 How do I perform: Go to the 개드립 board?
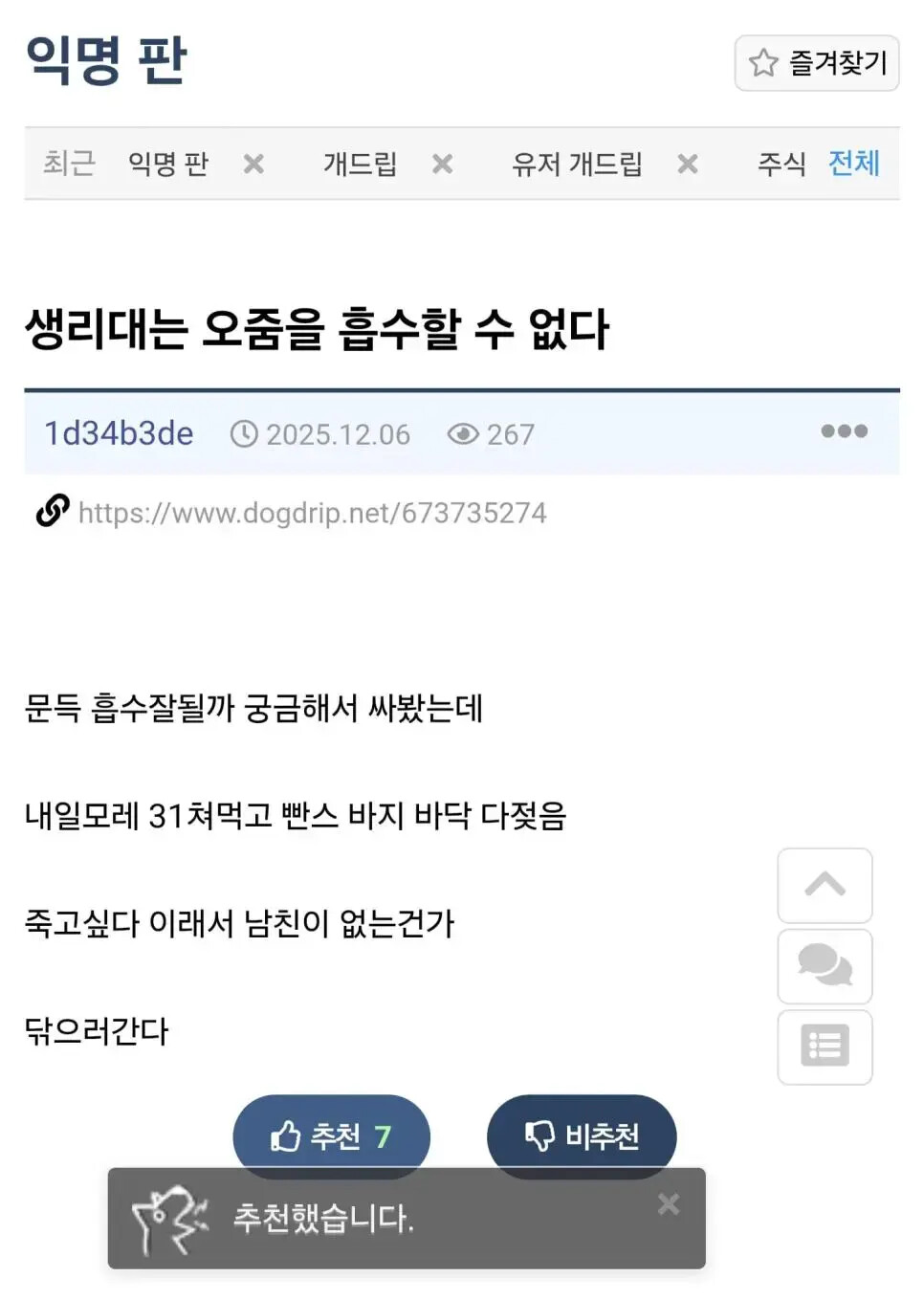(x=360, y=164)
